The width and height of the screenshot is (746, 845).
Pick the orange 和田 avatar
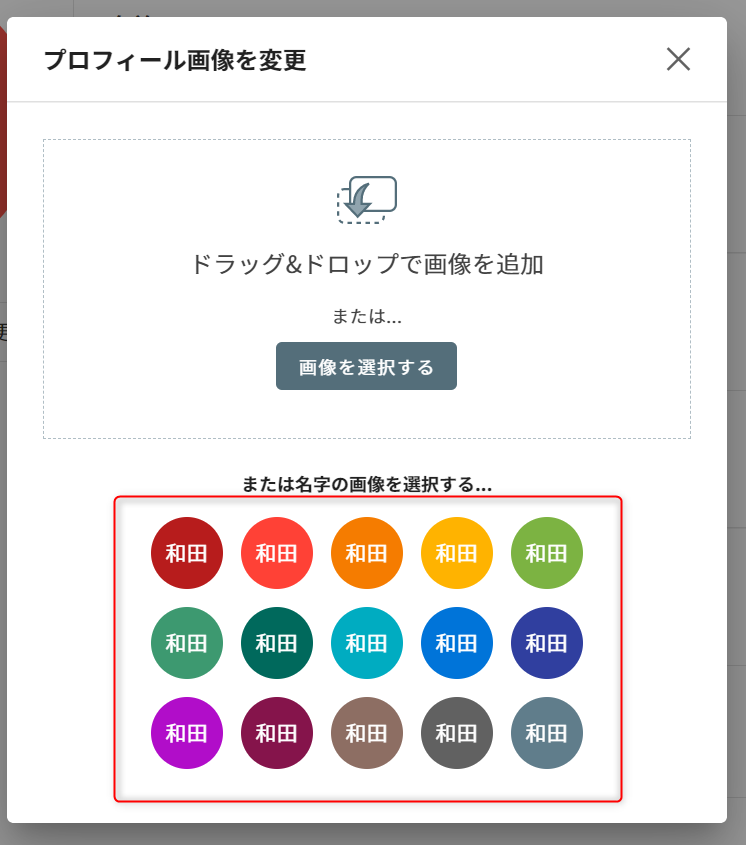coord(367,553)
